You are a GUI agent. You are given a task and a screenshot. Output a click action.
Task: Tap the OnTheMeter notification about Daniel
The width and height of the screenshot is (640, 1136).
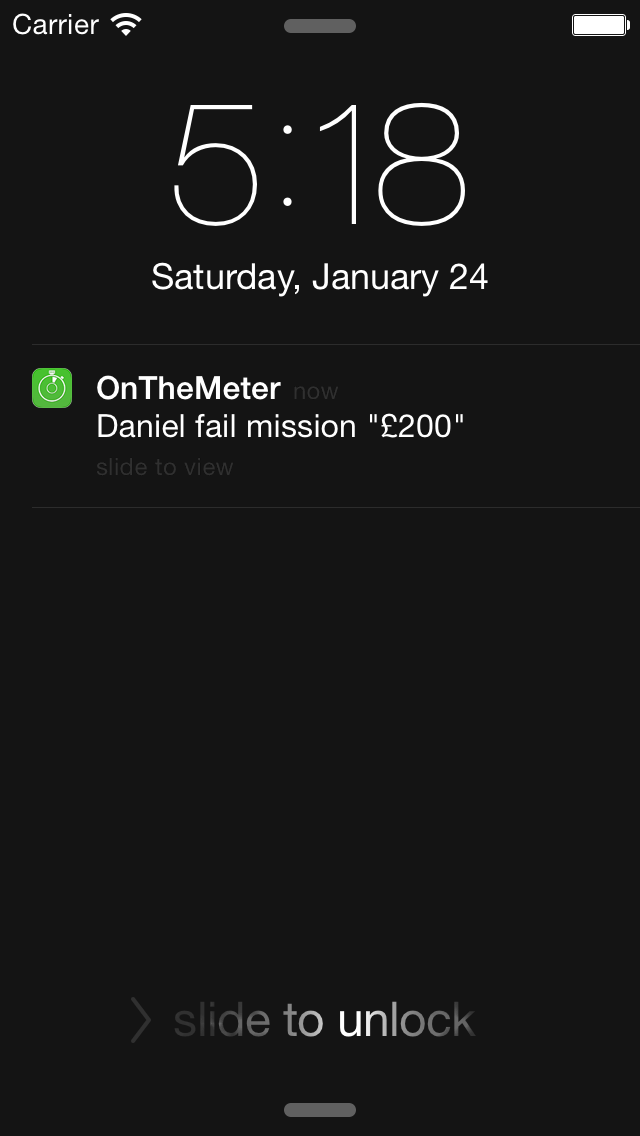[280, 426]
